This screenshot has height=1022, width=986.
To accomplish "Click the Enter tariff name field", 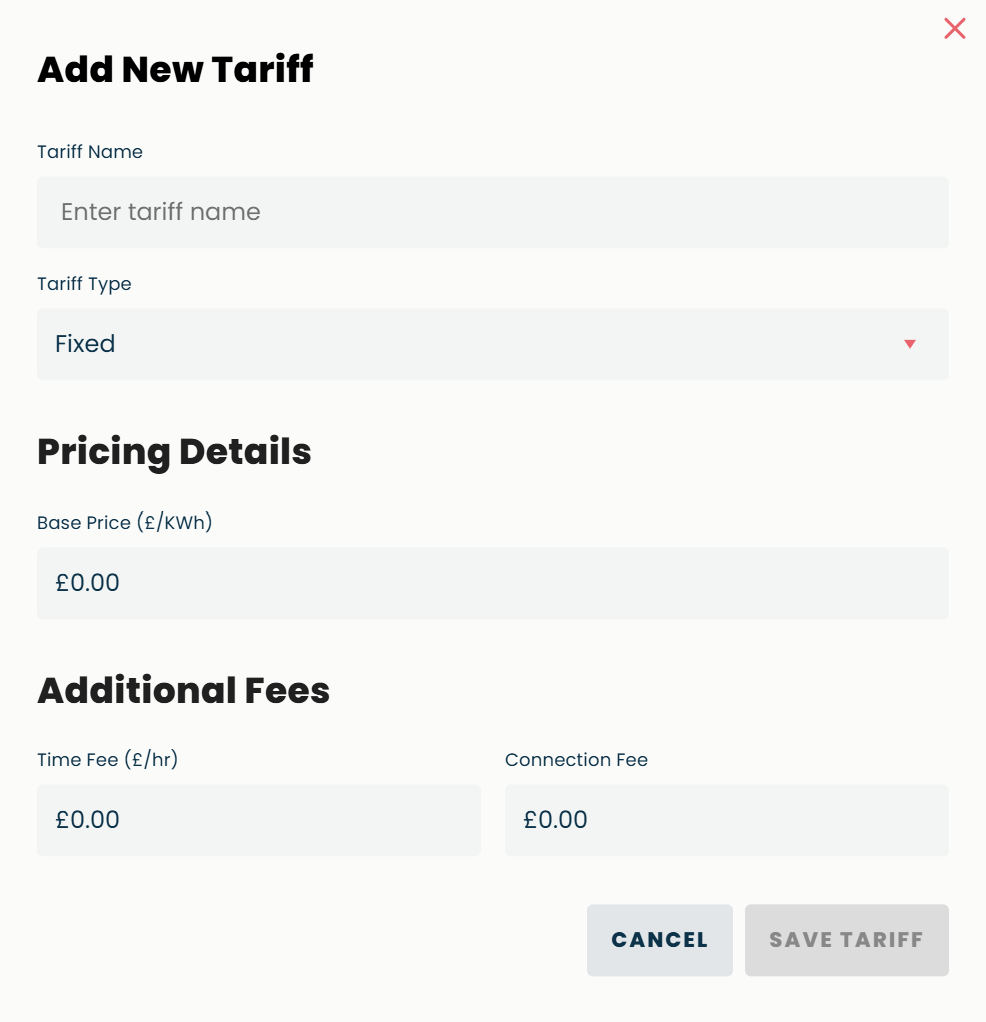I will tap(493, 212).
